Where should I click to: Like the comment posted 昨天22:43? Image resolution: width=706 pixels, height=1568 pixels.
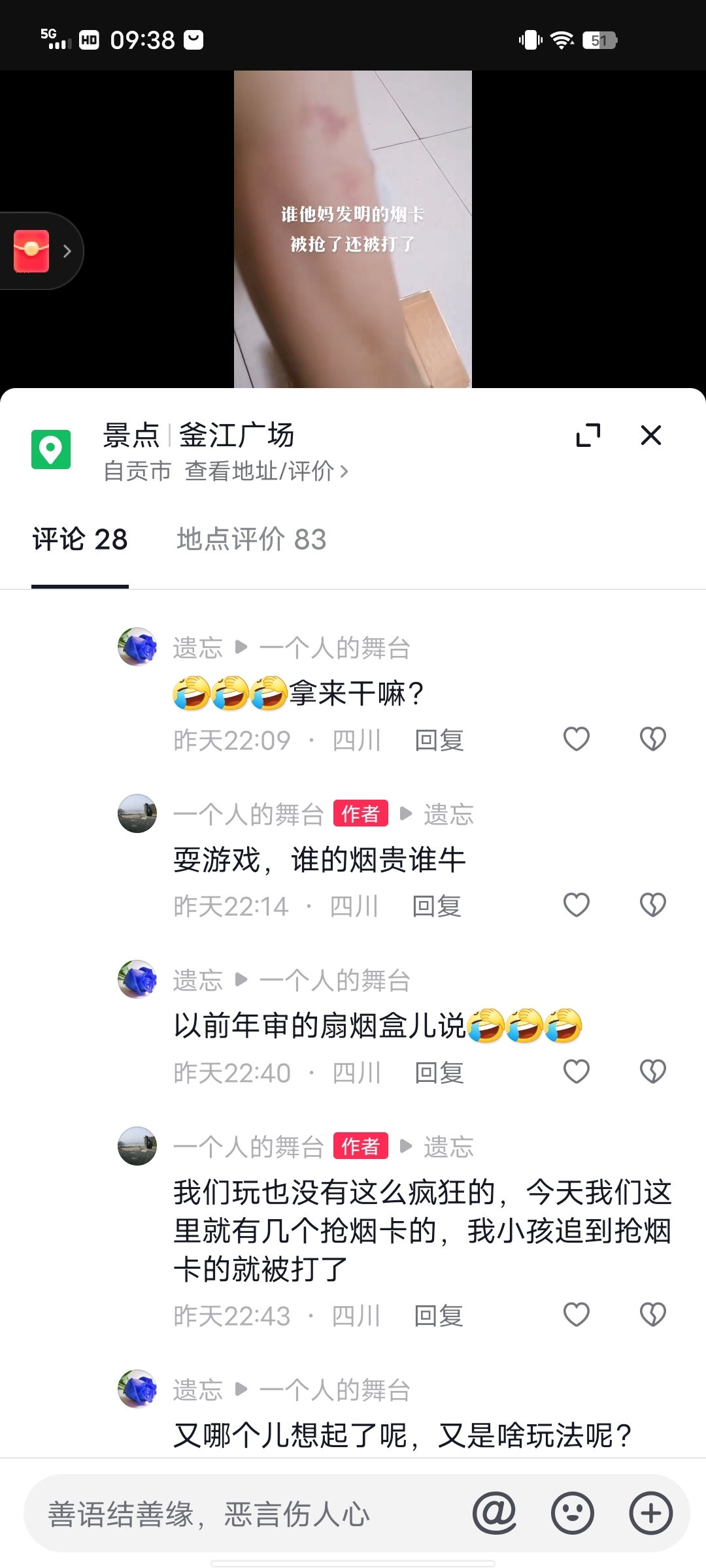pyautogui.click(x=577, y=1315)
